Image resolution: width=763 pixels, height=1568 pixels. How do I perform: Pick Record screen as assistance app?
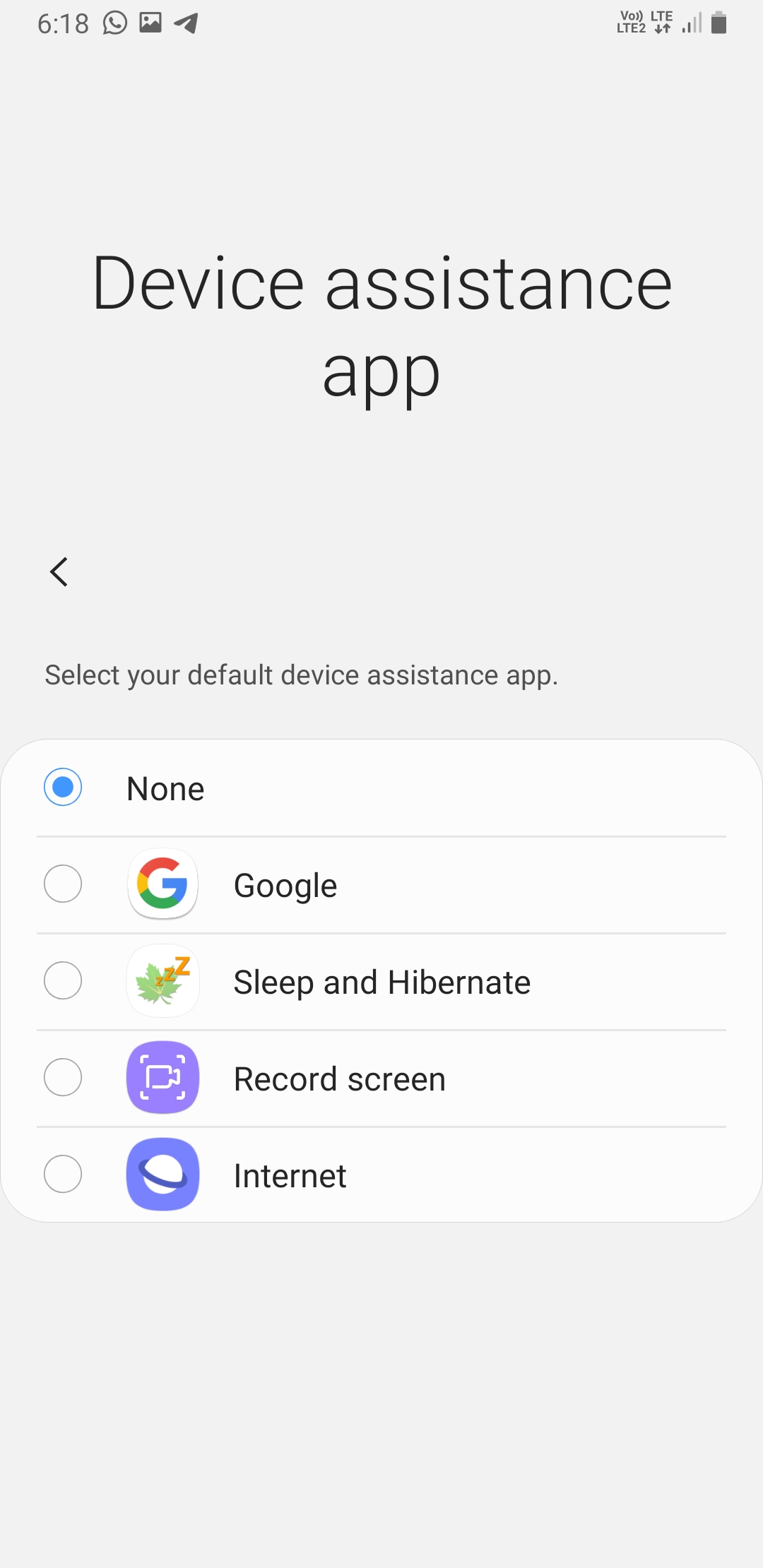[x=381, y=1078]
